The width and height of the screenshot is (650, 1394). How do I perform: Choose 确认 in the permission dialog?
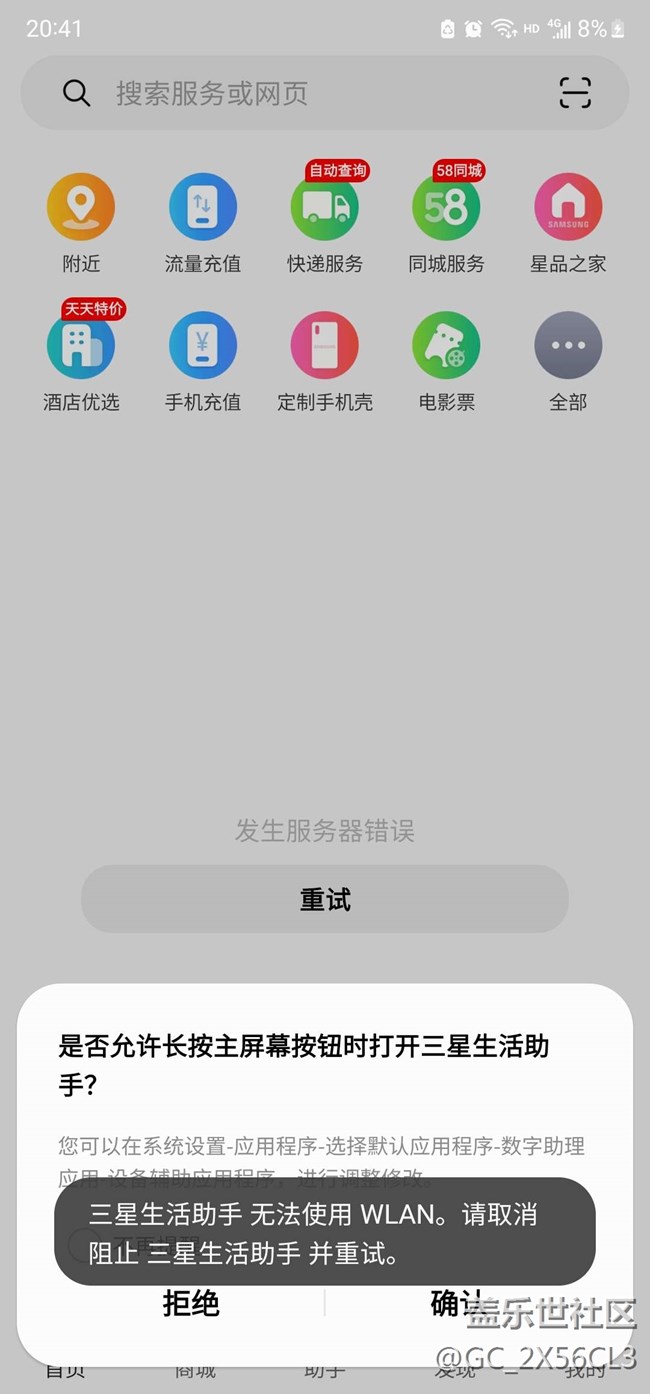point(456,1303)
